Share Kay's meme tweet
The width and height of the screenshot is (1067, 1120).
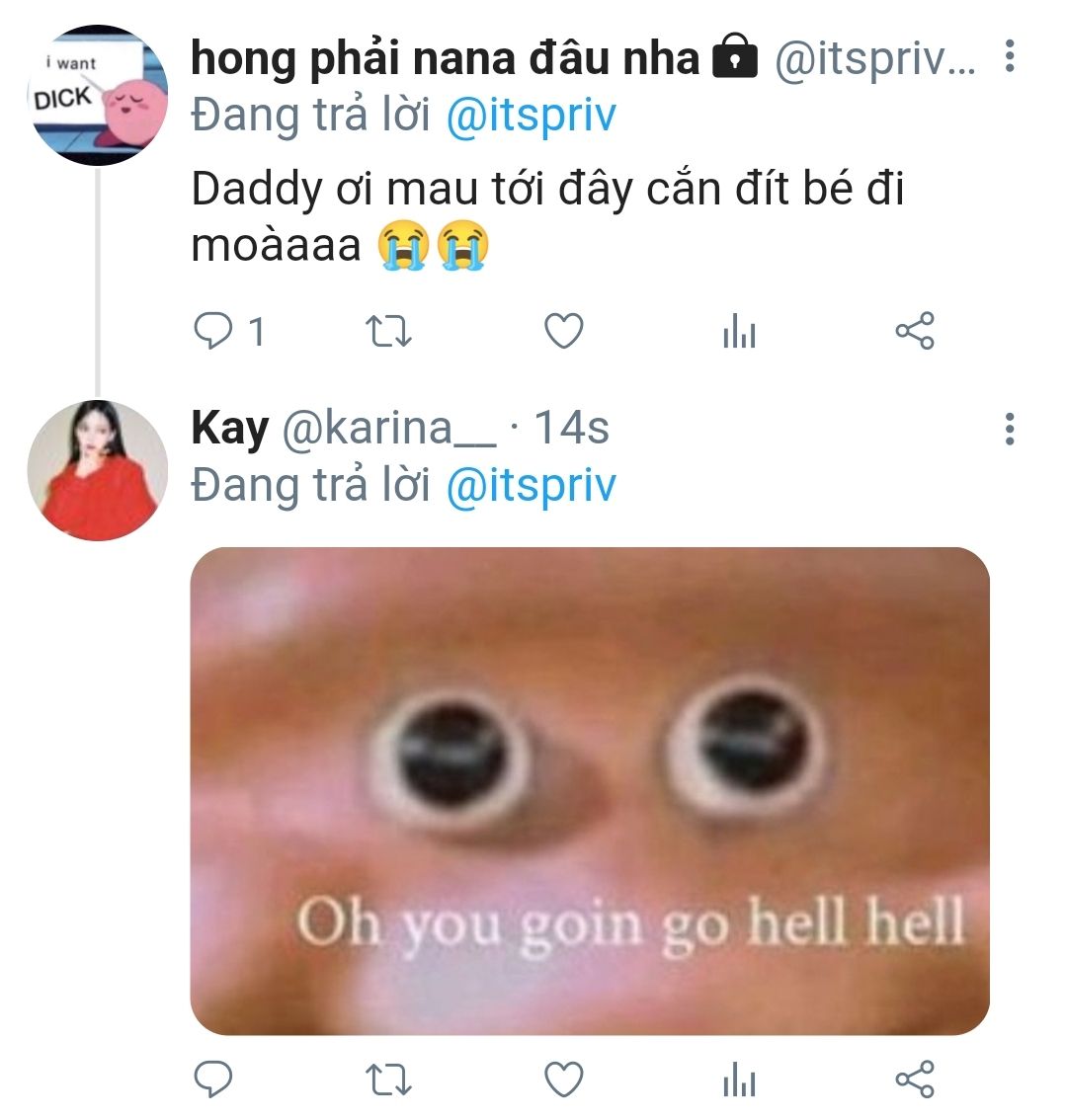[x=915, y=1079]
